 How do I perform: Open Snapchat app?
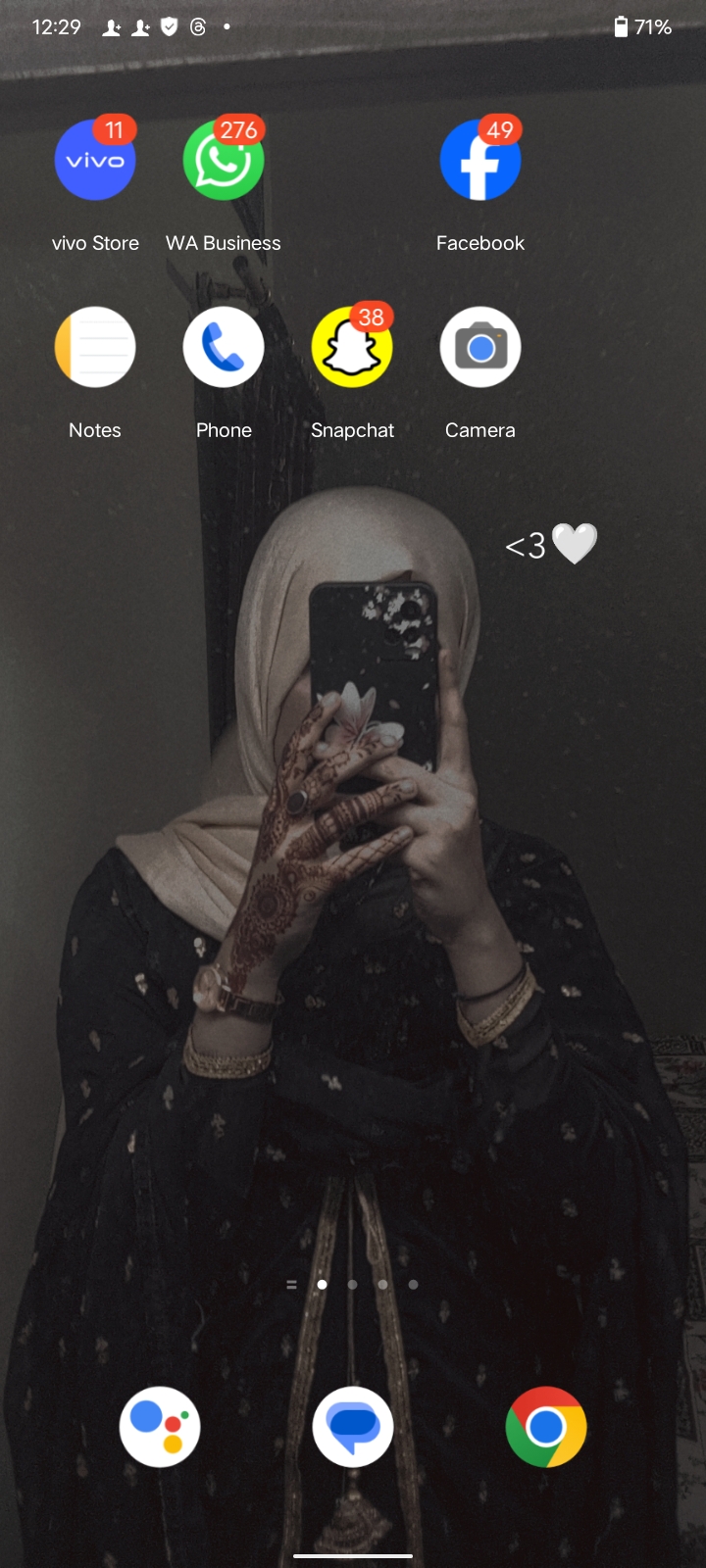tap(352, 348)
